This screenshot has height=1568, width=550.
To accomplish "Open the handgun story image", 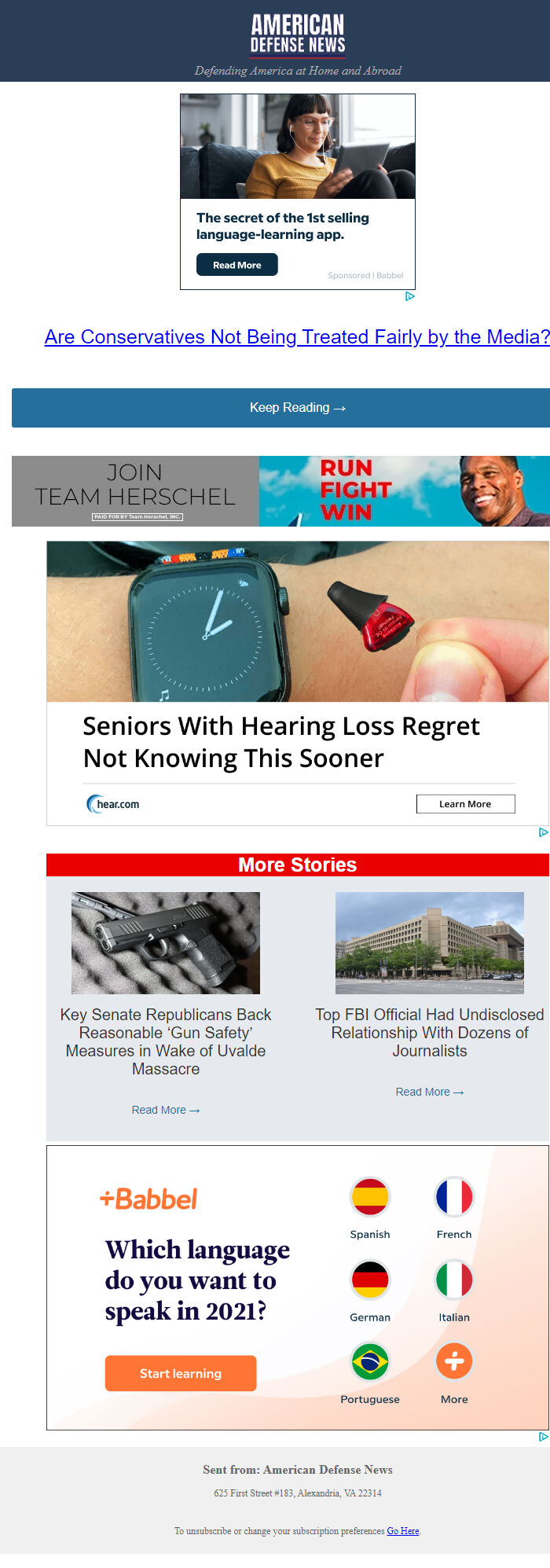I will [x=166, y=943].
